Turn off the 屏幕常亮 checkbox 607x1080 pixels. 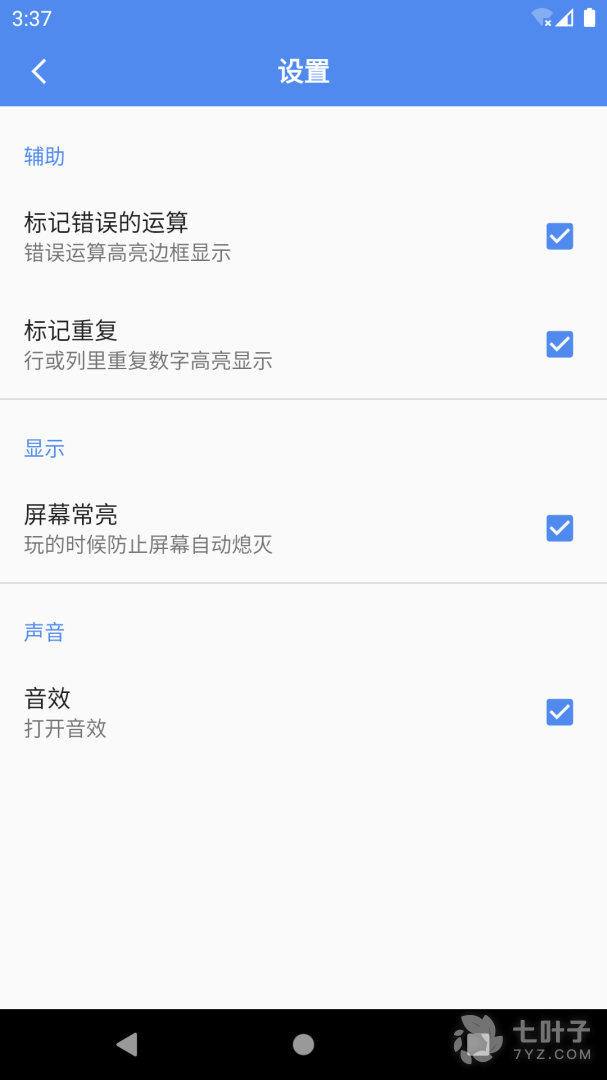(559, 528)
